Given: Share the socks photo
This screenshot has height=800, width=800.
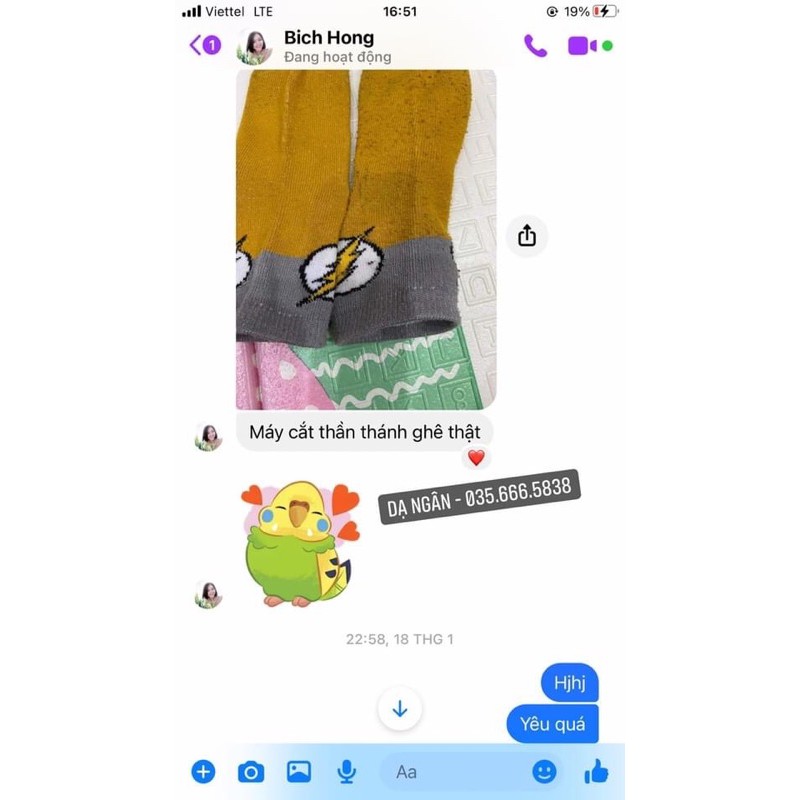Looking at the screenshot, I should (527, 236).
